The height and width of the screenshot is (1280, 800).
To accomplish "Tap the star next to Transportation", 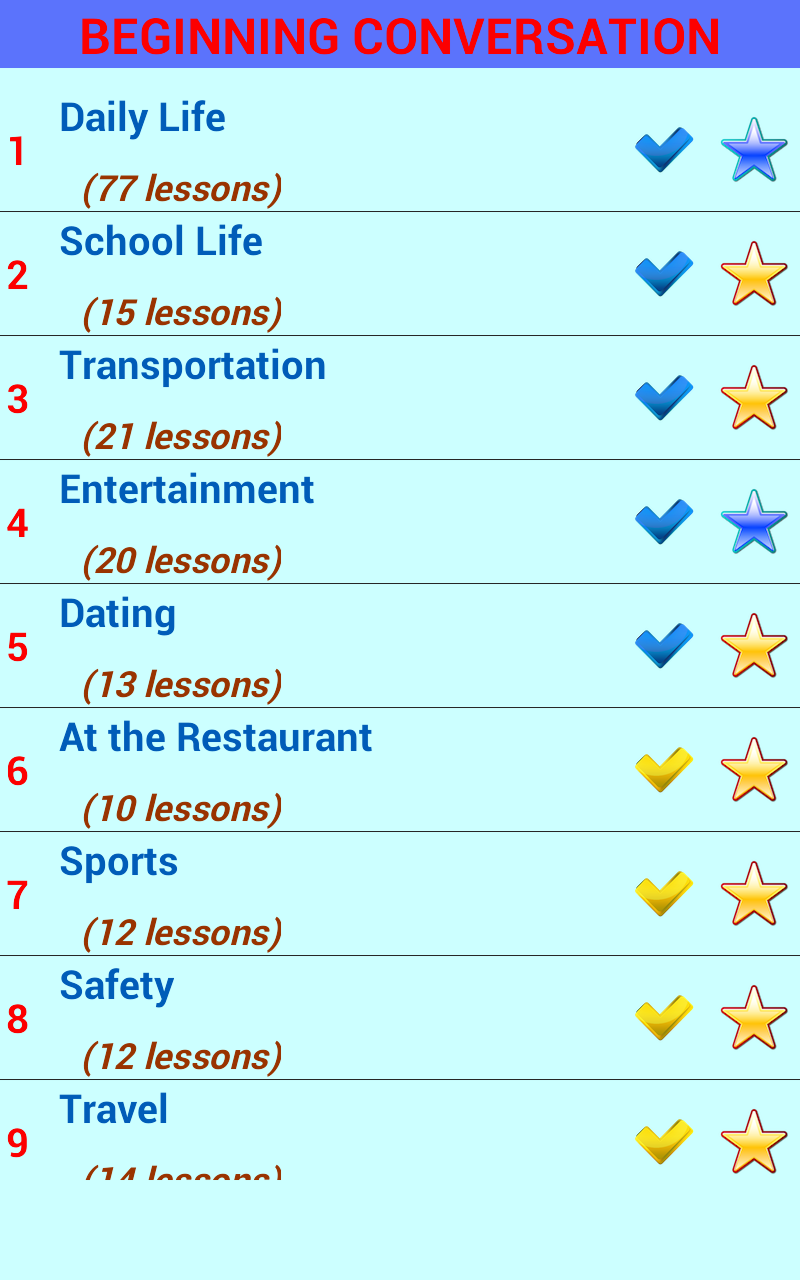I will click(754, 398).
